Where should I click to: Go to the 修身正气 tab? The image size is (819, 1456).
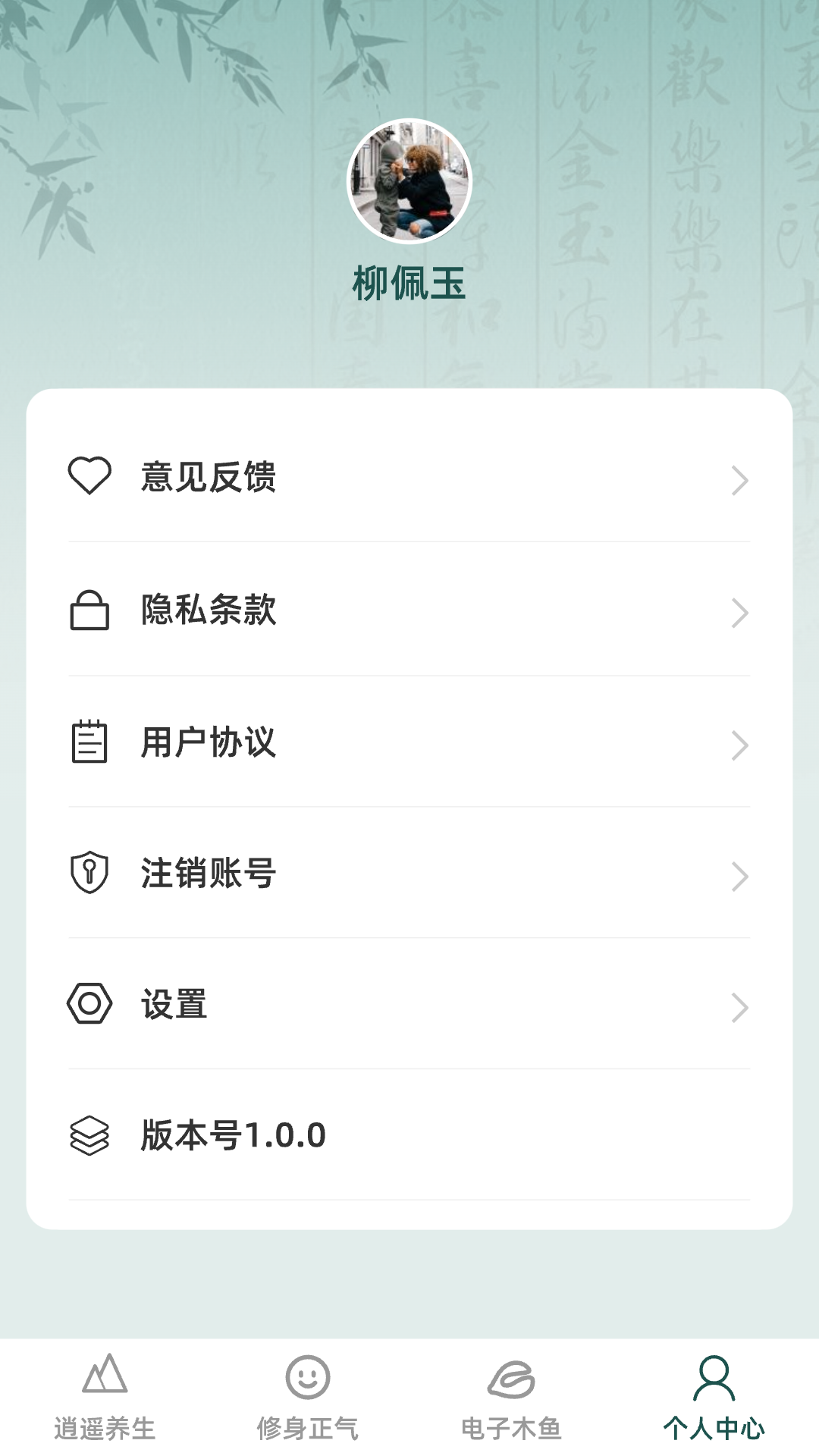tap(307, 1397)
